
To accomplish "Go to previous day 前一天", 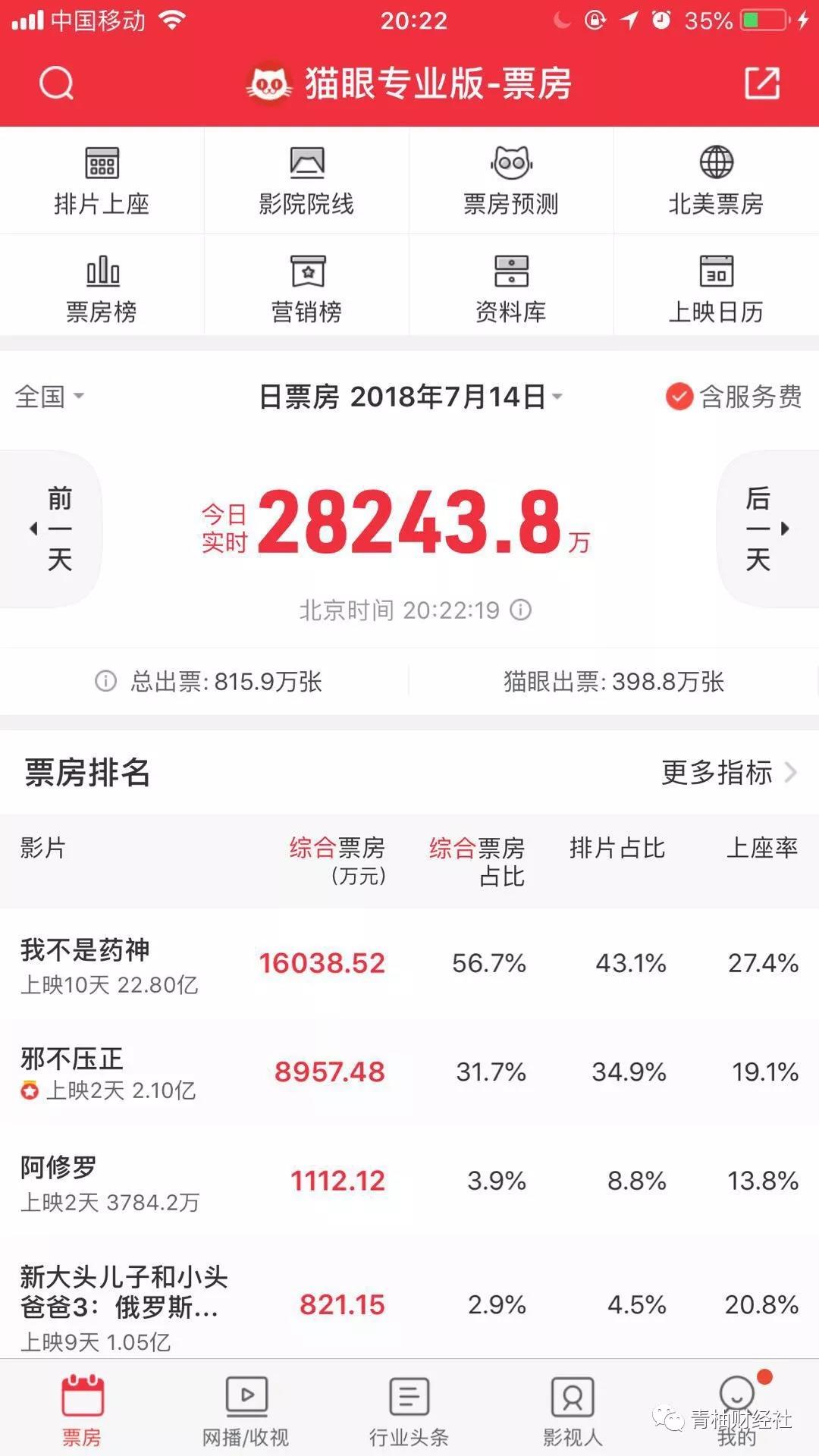I will point(55,529).
